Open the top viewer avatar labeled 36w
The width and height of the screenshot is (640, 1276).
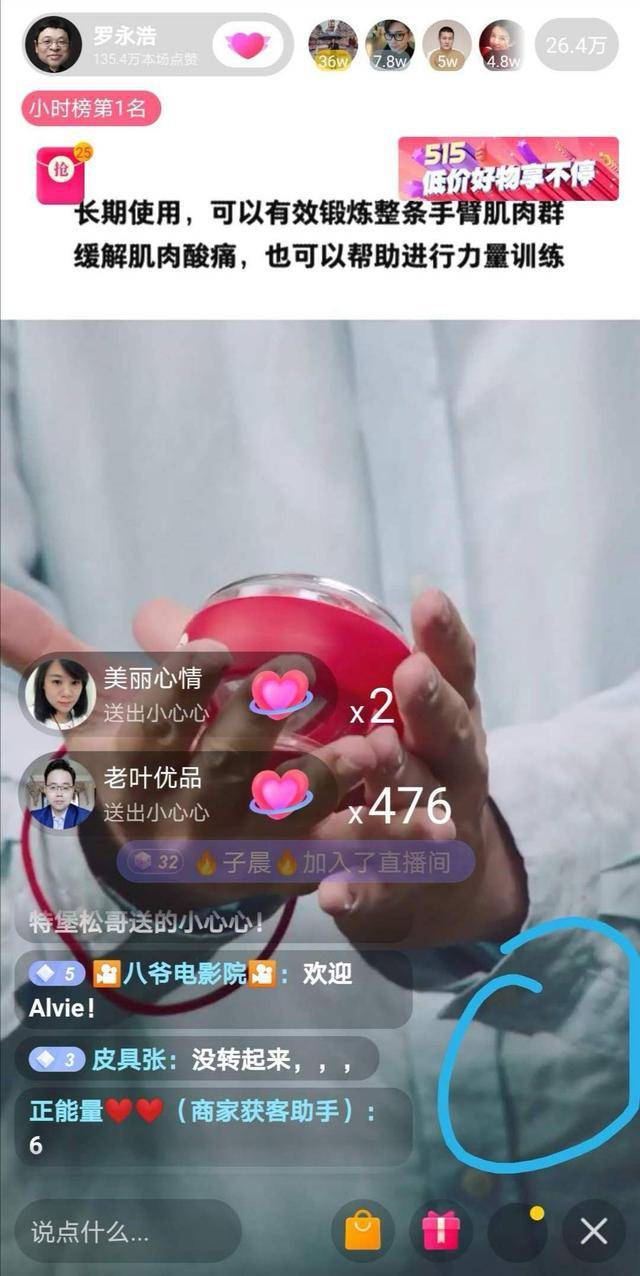coord(332,45)
